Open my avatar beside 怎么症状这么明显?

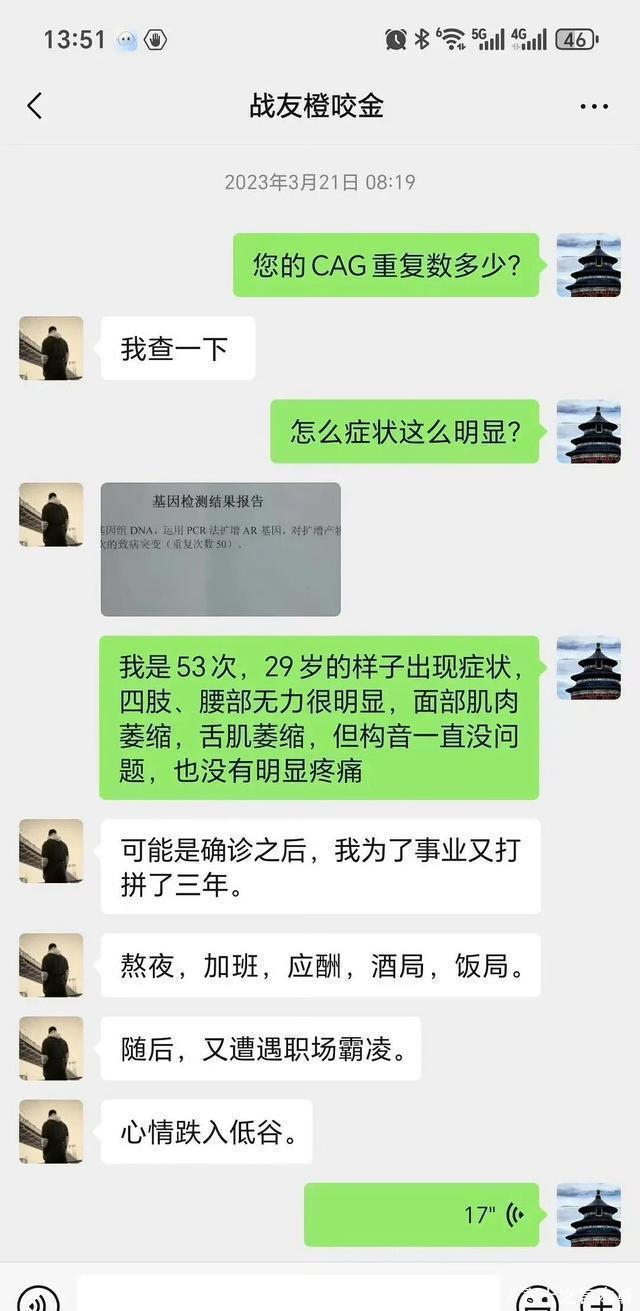tap(588, 432)
